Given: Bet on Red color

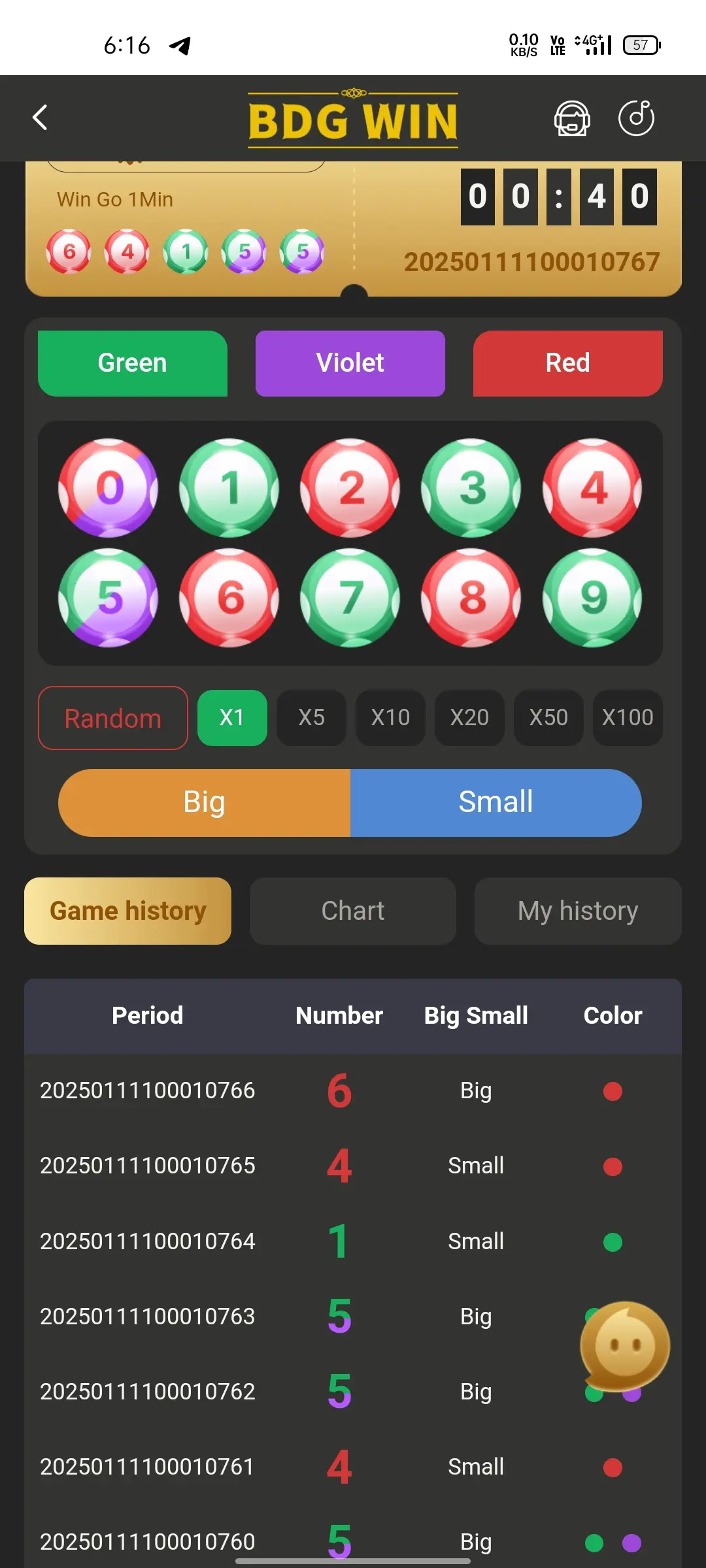Looking at the screenshot, I should [x=568, y=363].
